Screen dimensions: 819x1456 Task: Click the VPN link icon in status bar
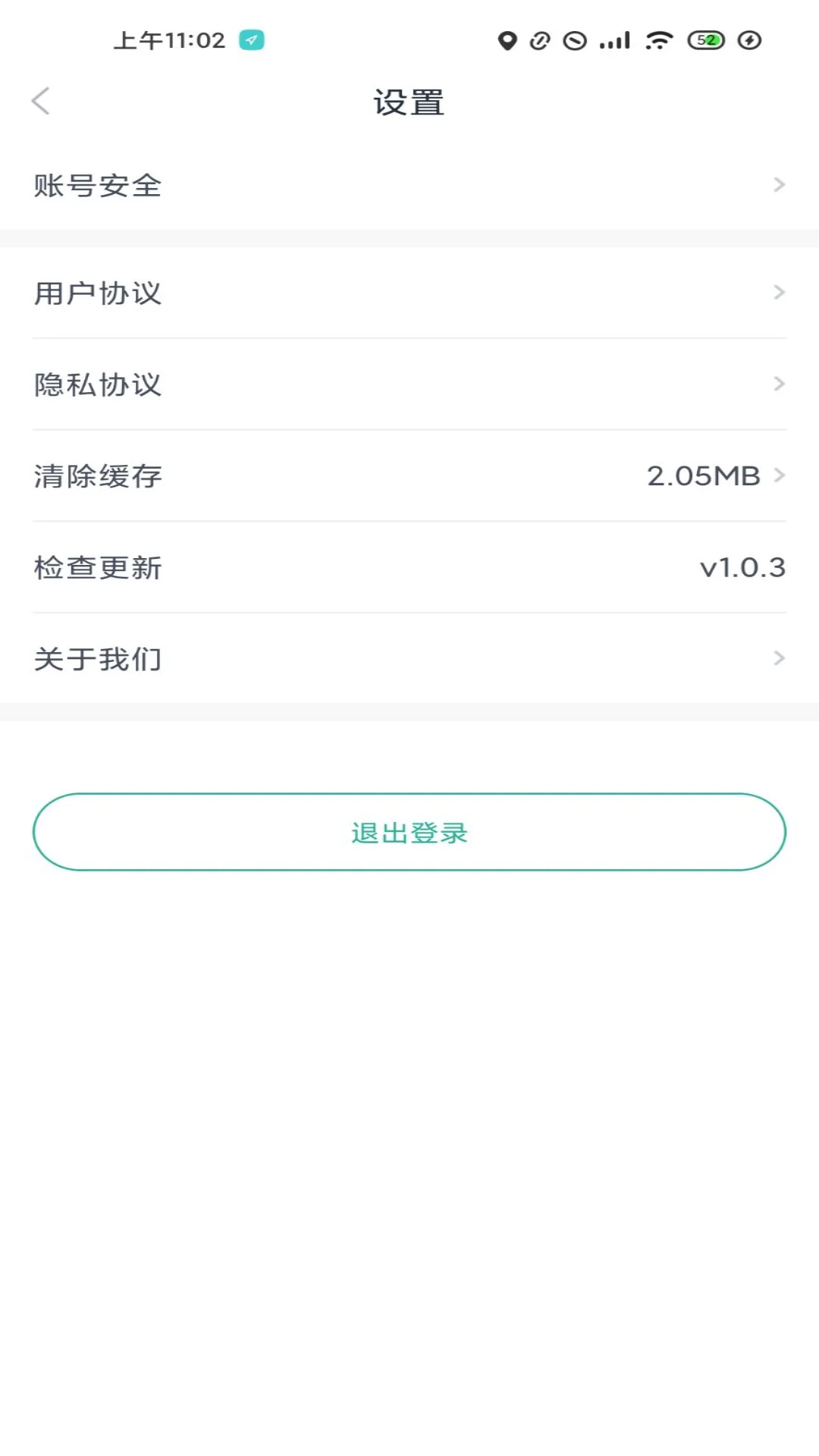[x=540, y=40]
